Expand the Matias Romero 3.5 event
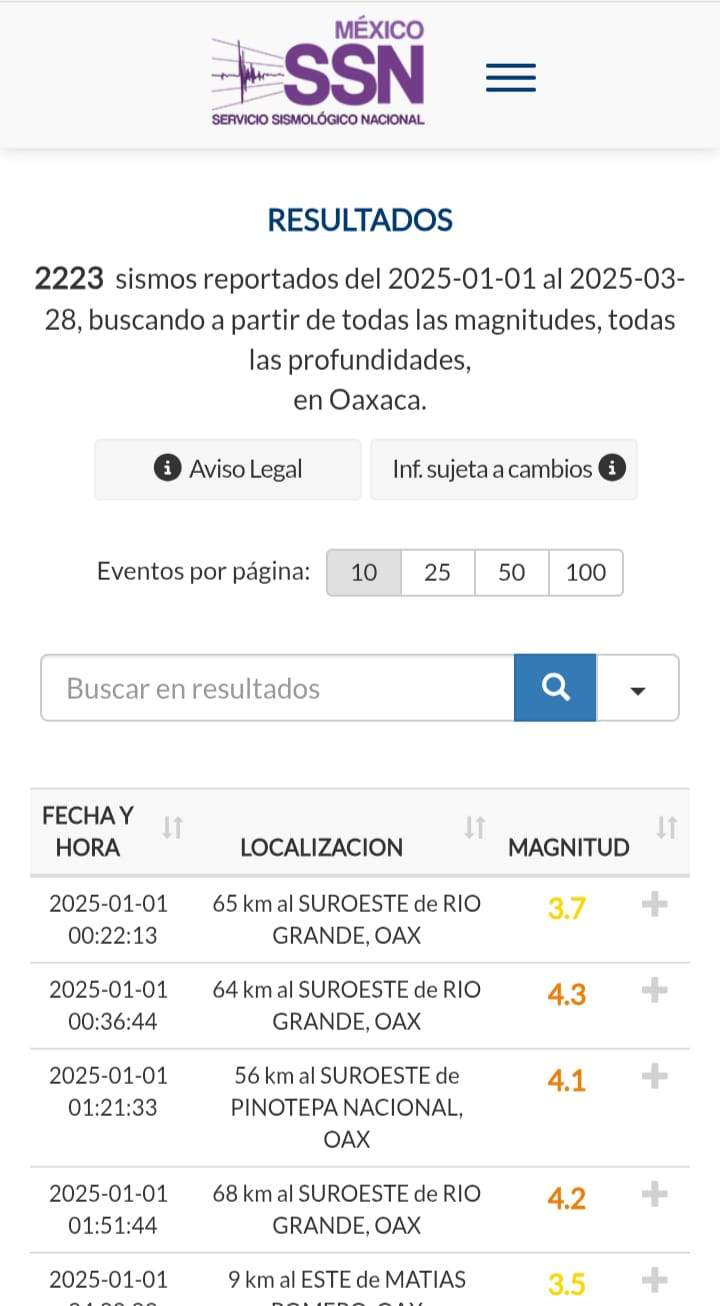The width and height of the screenshot is (720, 1306). (x=654, y=1281)
